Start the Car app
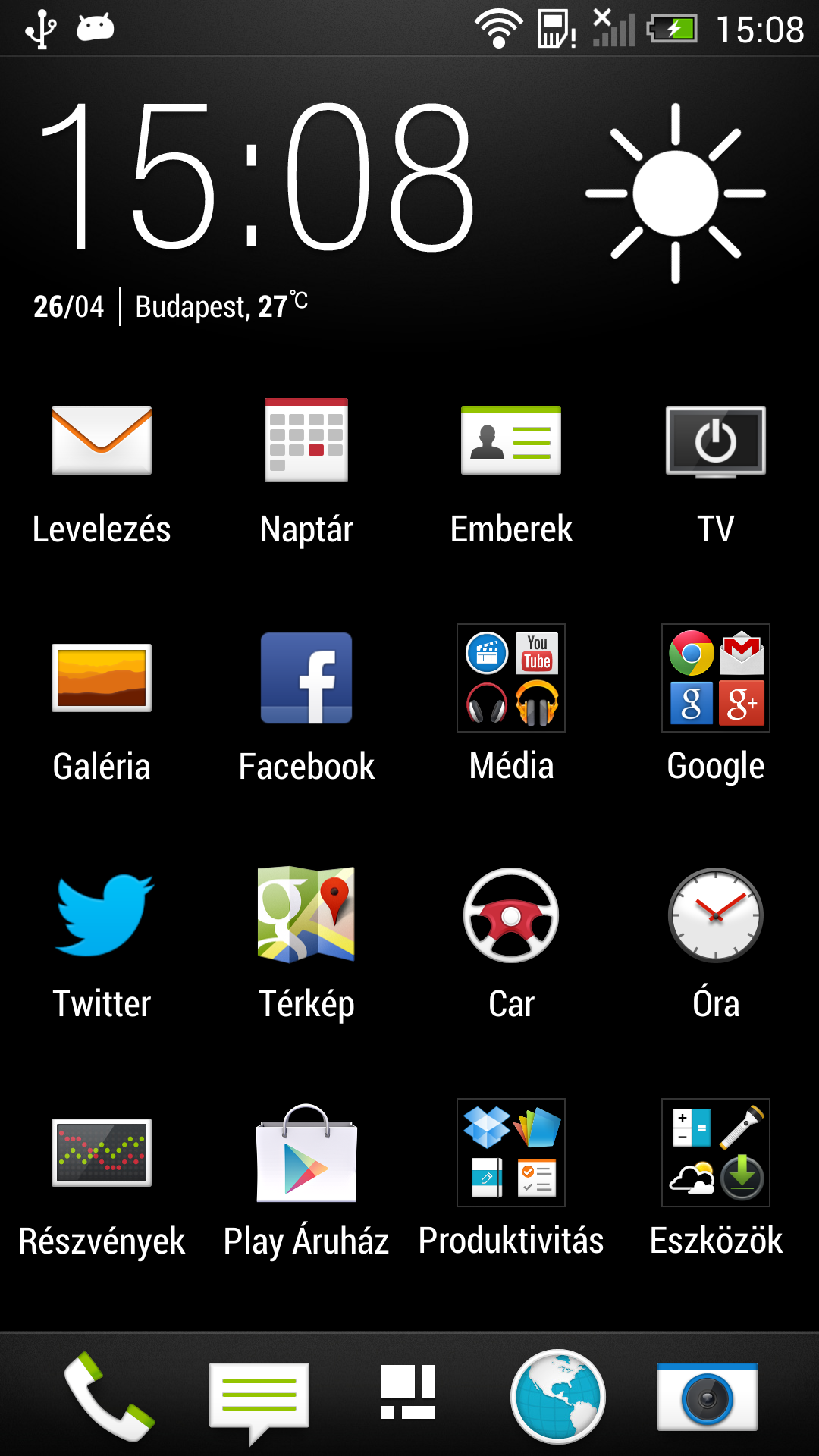 (x=511, y=915)
